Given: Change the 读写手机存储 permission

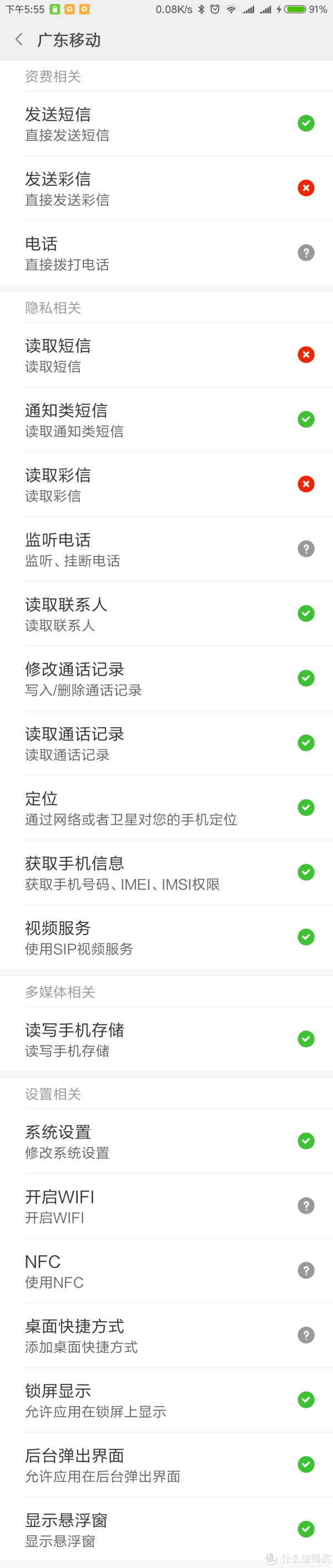Looking at the screenshot, I should (166, 1039).
